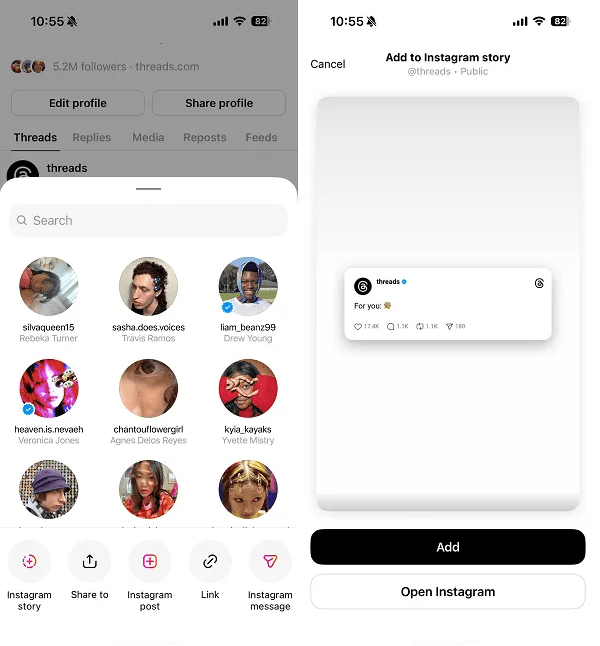This screenshot has height=646, width=600.
Task: Tap the Edit profile button
Action: pyautogui.click(x=78, y=103)
